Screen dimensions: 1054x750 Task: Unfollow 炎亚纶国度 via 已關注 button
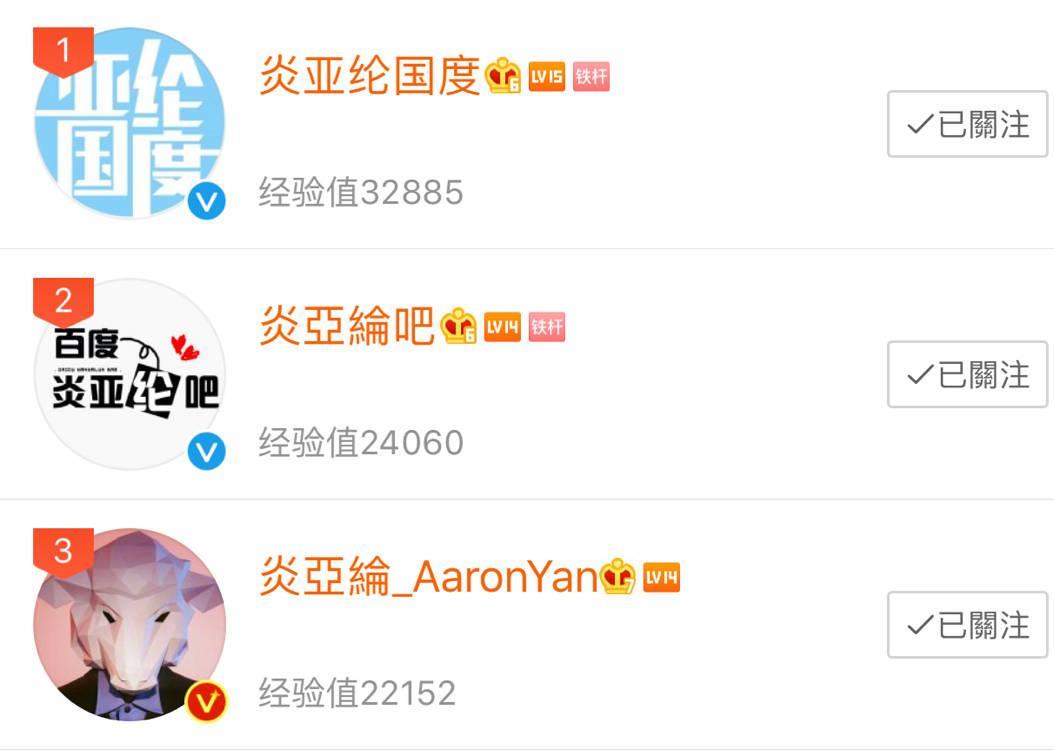(967, 124)
